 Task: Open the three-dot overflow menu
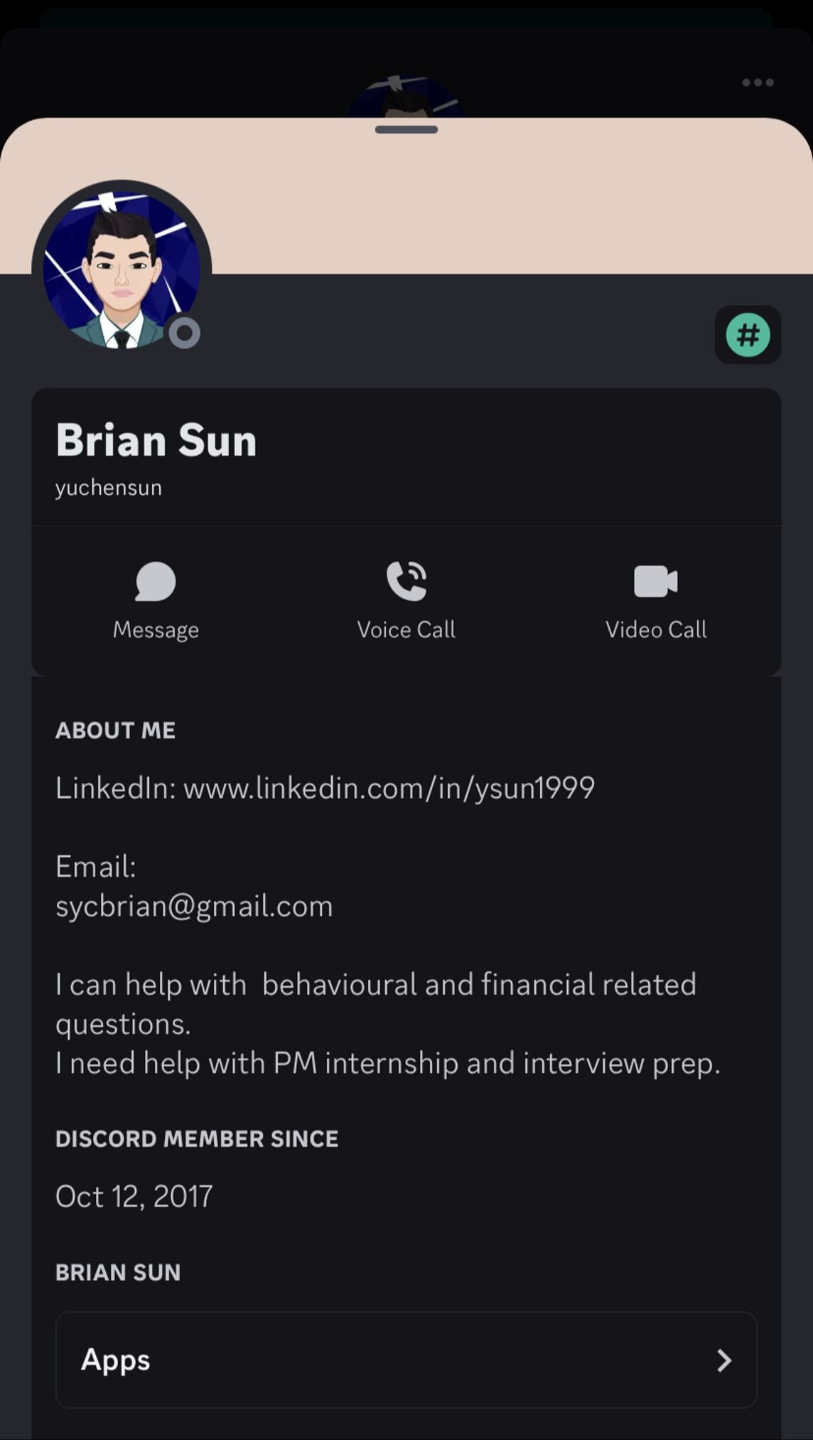pos(757,83)
